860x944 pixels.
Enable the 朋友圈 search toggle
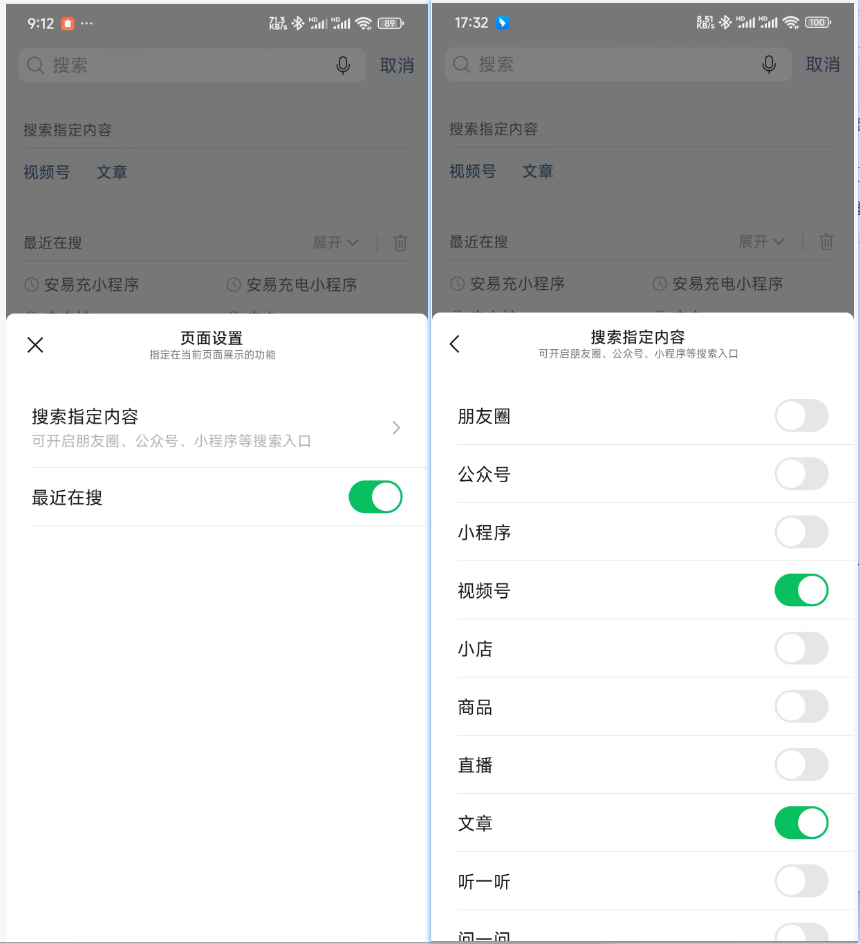tap(801, 416)
